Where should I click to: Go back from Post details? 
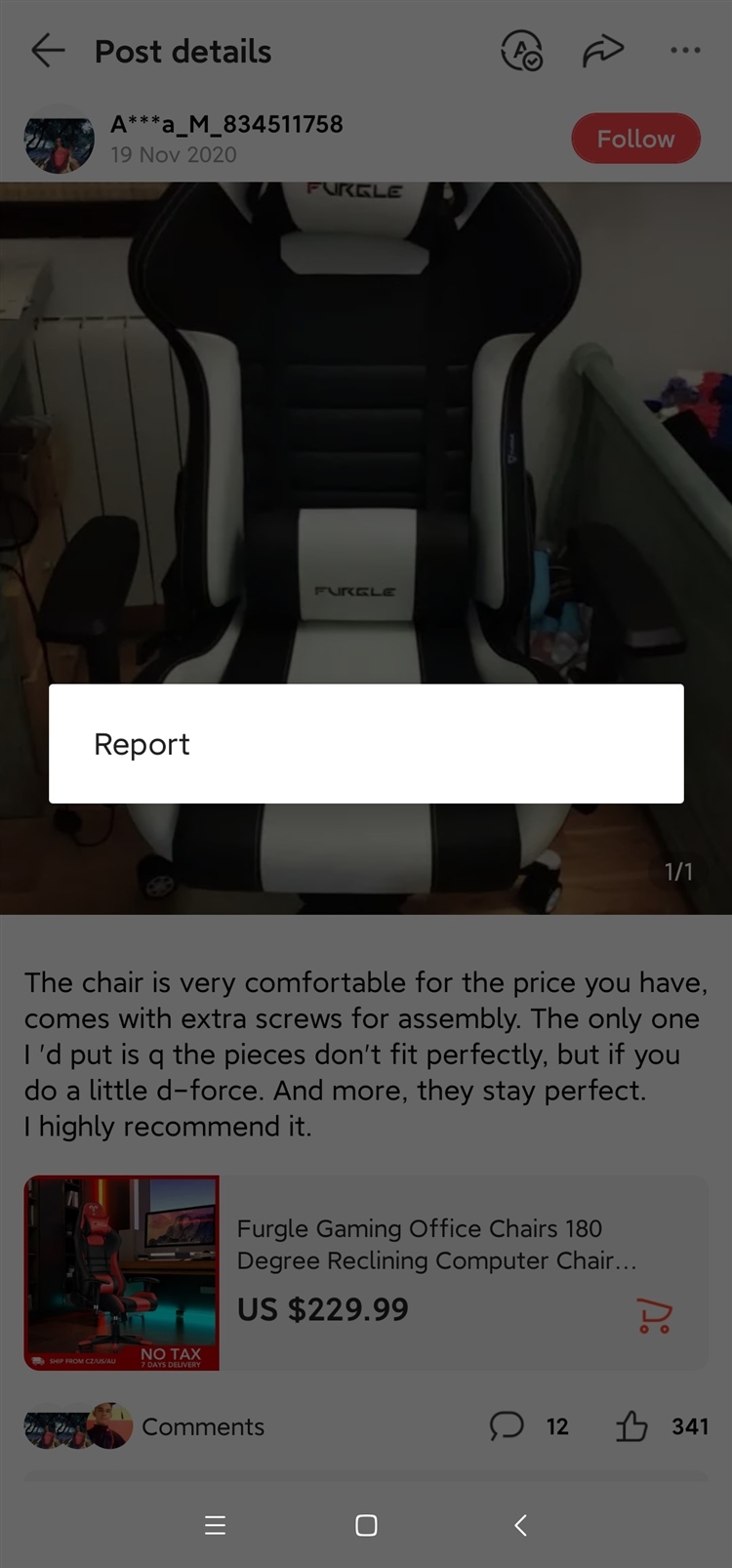click(47, 51)
